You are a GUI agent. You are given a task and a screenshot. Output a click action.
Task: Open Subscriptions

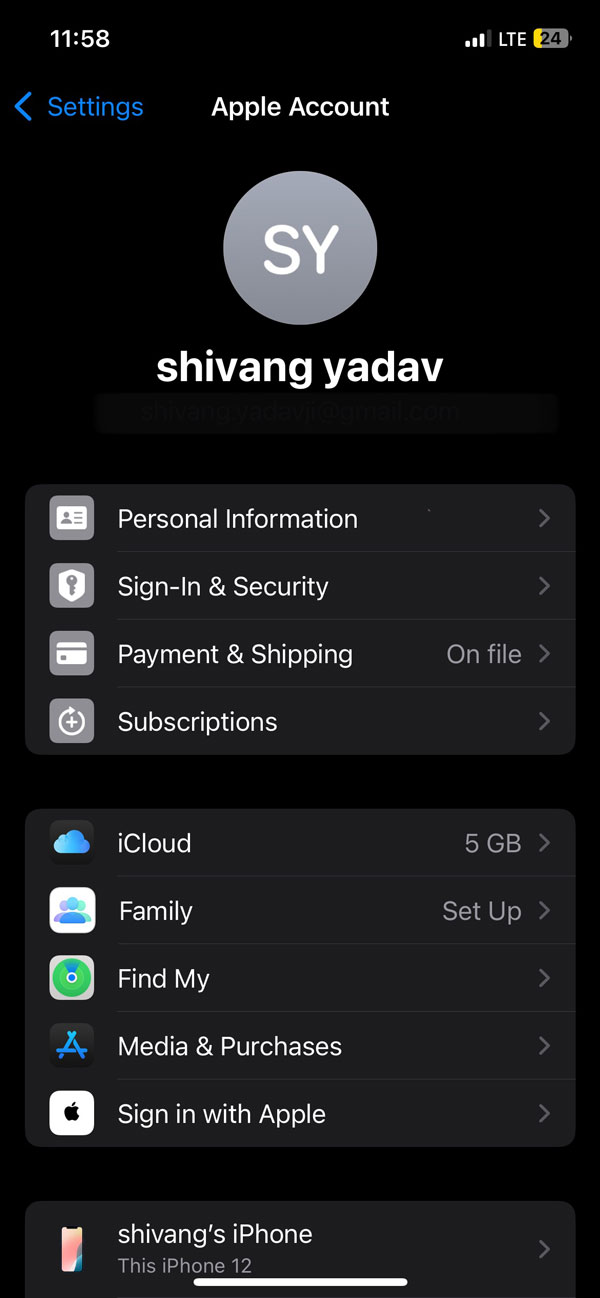point(300,722)
